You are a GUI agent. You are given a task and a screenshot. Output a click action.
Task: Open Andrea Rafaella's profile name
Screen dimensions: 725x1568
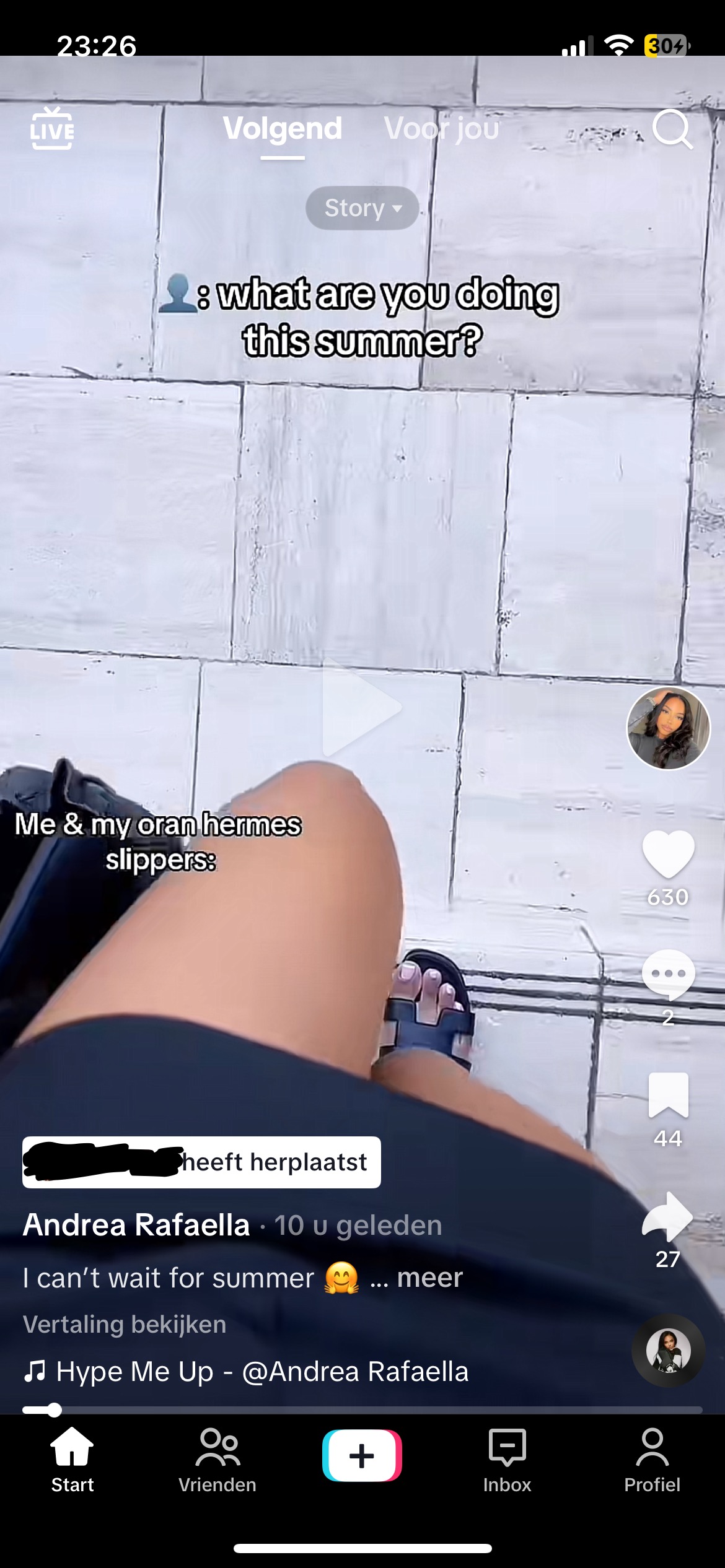point(136,1225)
